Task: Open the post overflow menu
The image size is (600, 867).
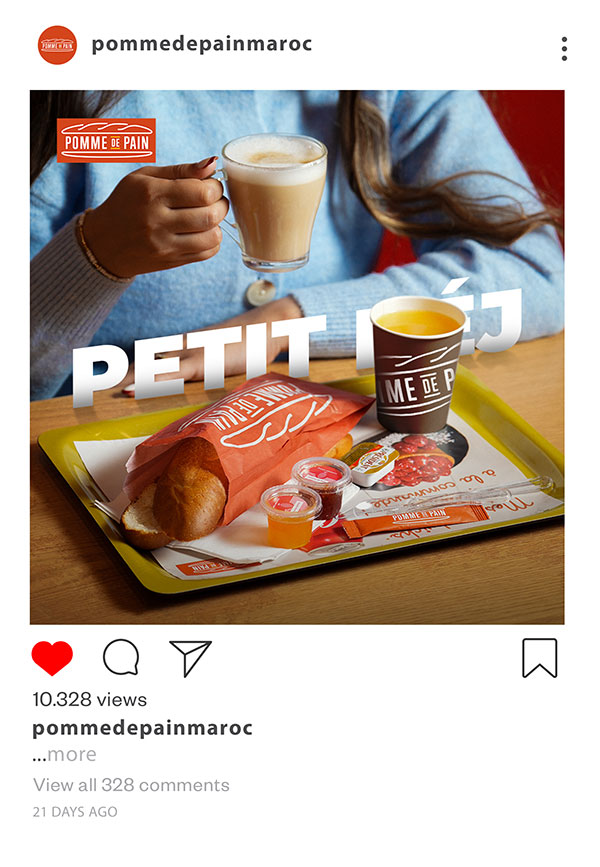Action: [x=564, y=48]
